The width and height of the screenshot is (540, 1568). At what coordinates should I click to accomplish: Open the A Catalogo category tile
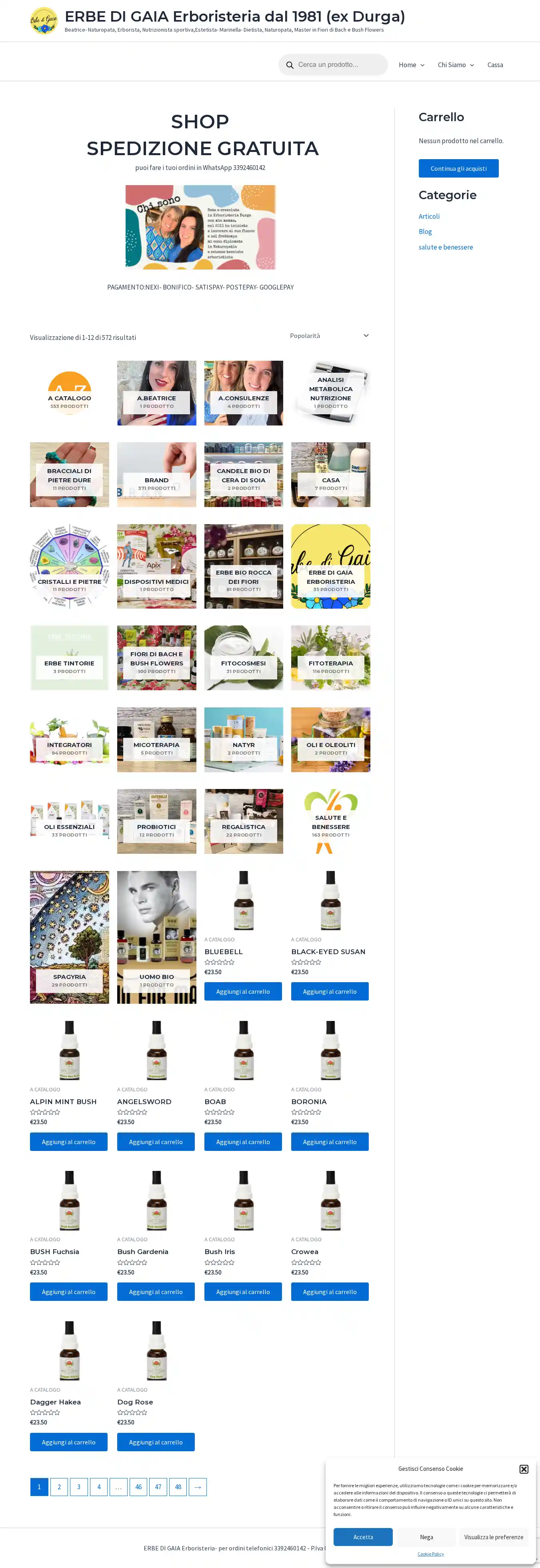pos(70,393)
